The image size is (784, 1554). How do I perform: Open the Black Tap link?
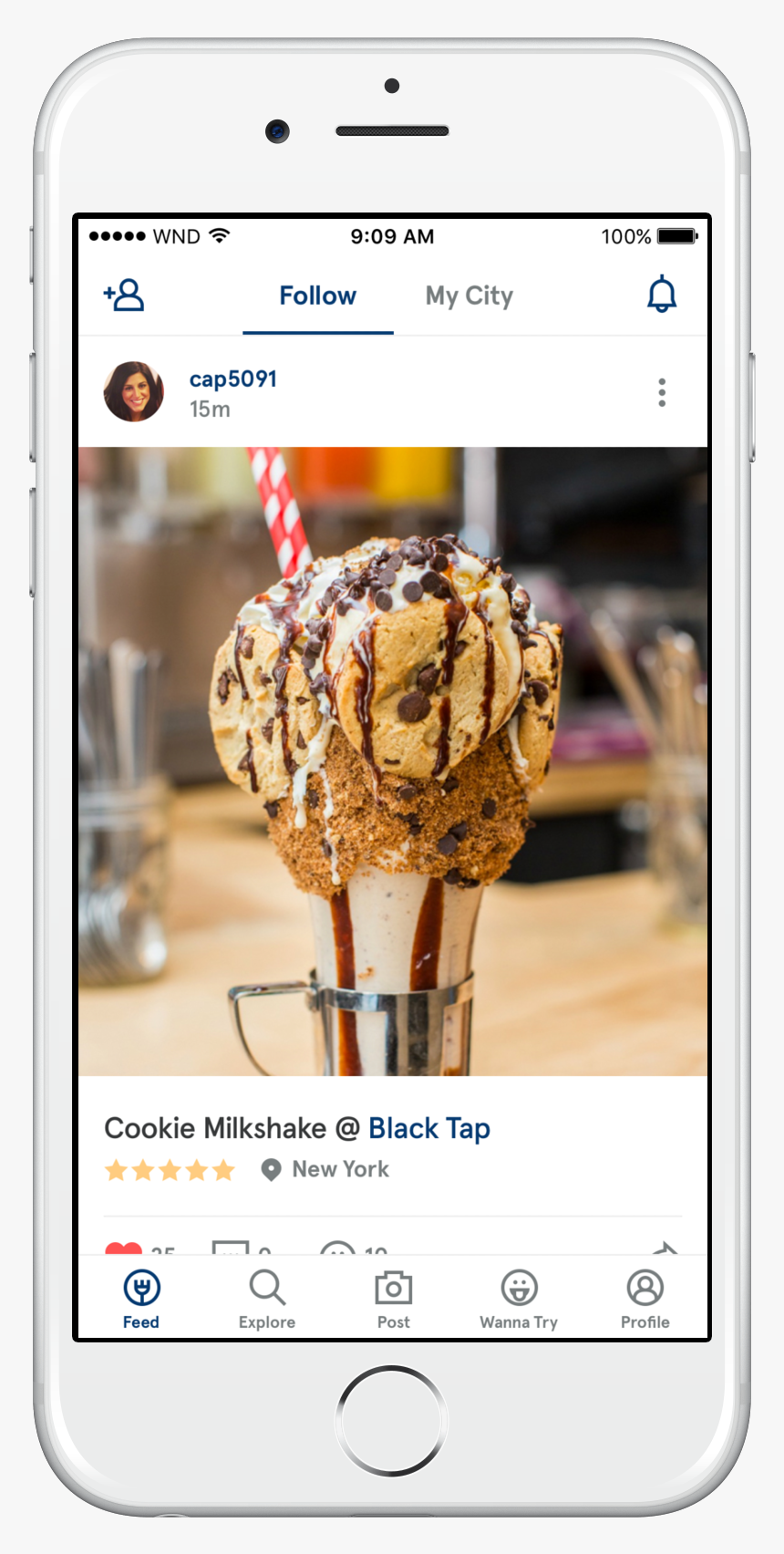tap(429, 1129)
